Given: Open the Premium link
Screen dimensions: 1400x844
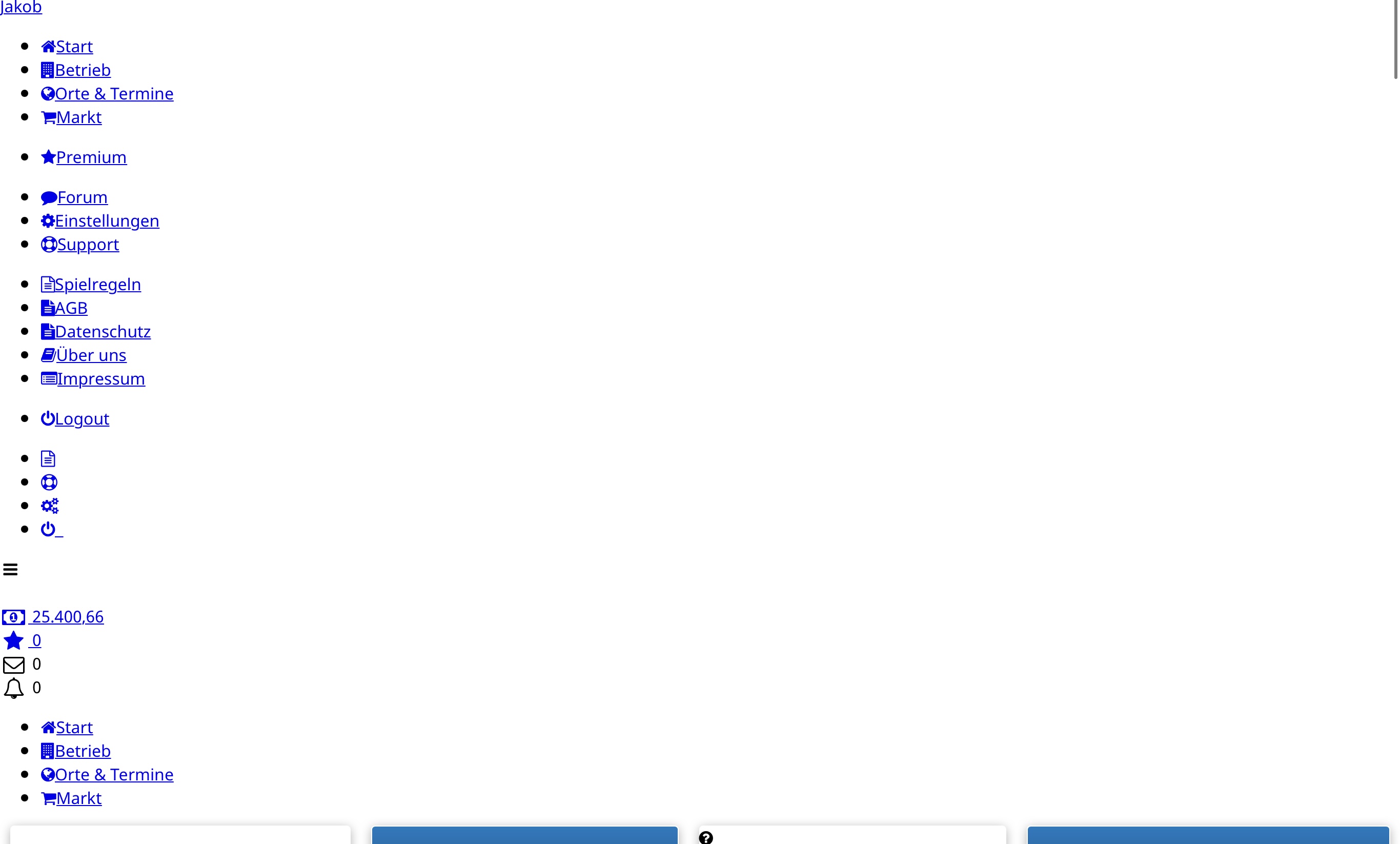Looking at the screenshot, I should pyautogui.click(x=91, y=157).
